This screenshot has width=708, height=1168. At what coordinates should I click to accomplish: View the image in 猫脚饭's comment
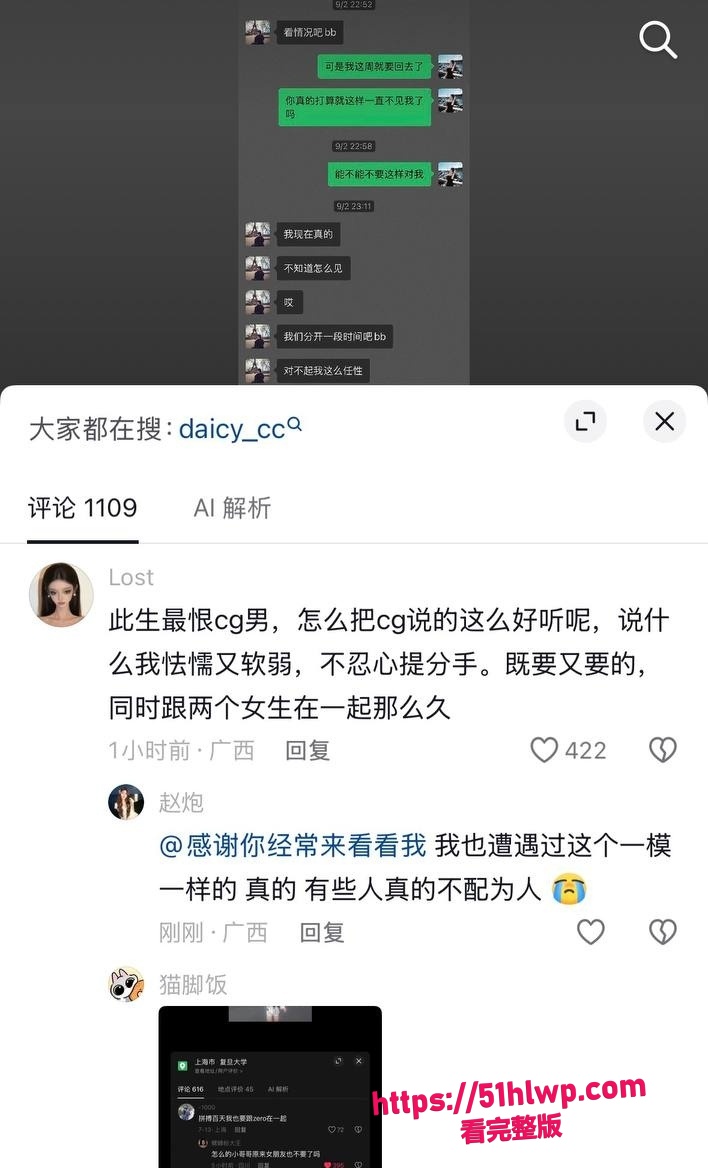(x=270, y=1087)
